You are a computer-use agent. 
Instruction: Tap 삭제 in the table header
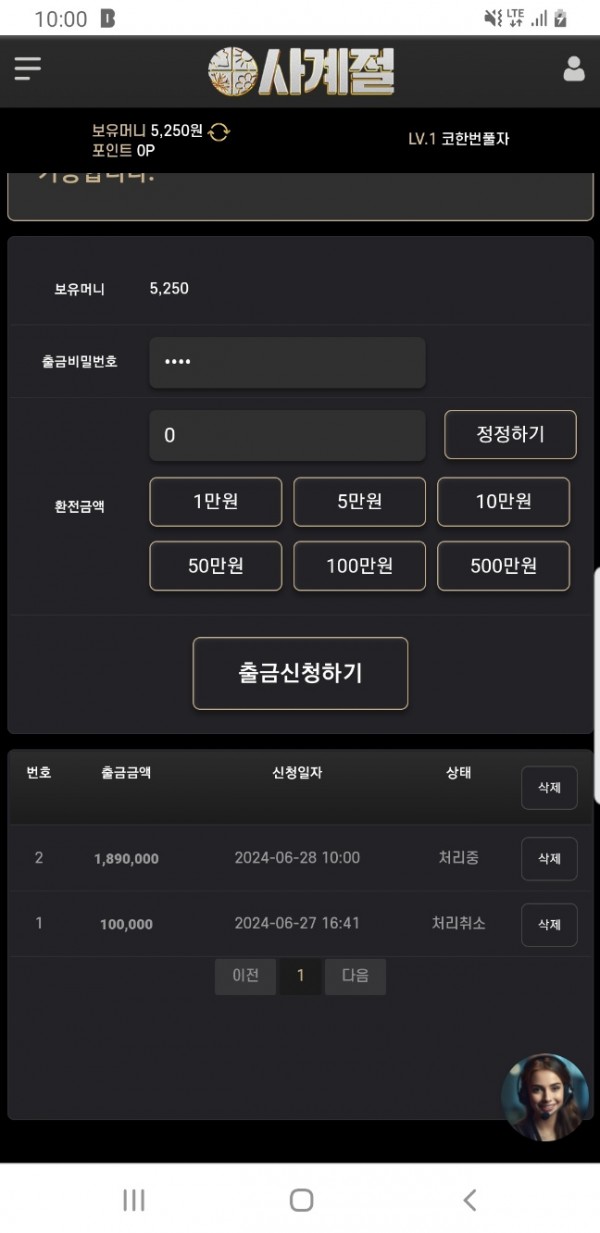pyautogui.click(x=549, y=787)
